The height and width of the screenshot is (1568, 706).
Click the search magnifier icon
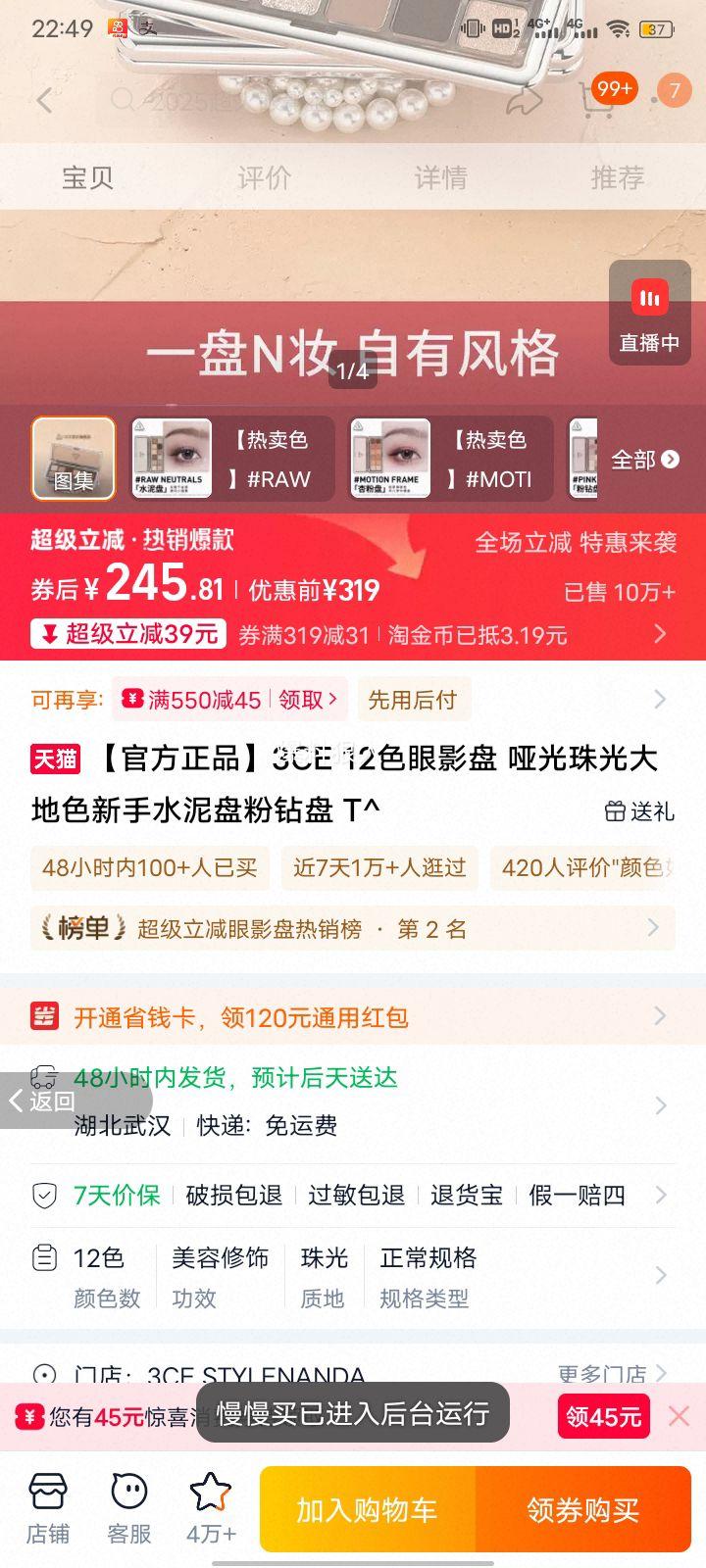point(125,99)
